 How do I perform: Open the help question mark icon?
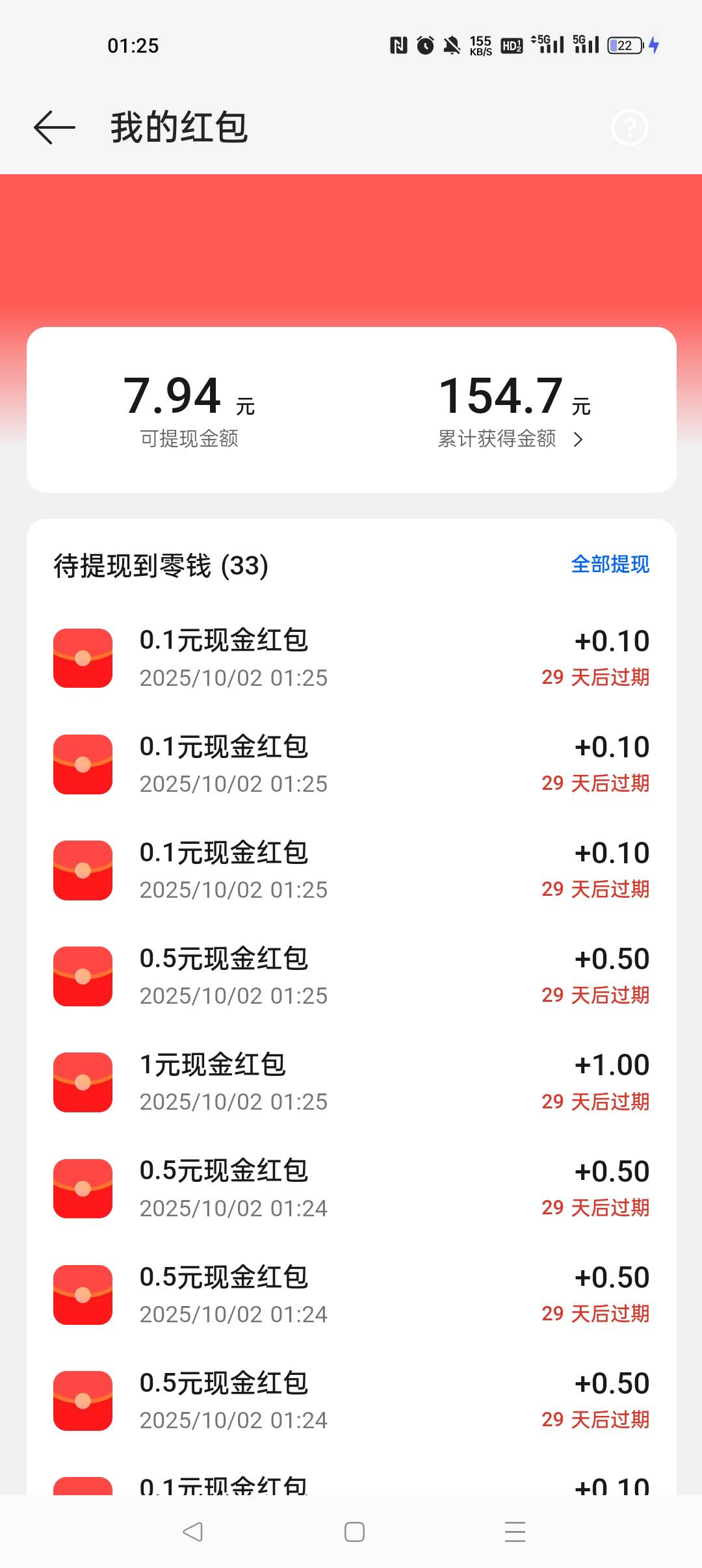629,127
